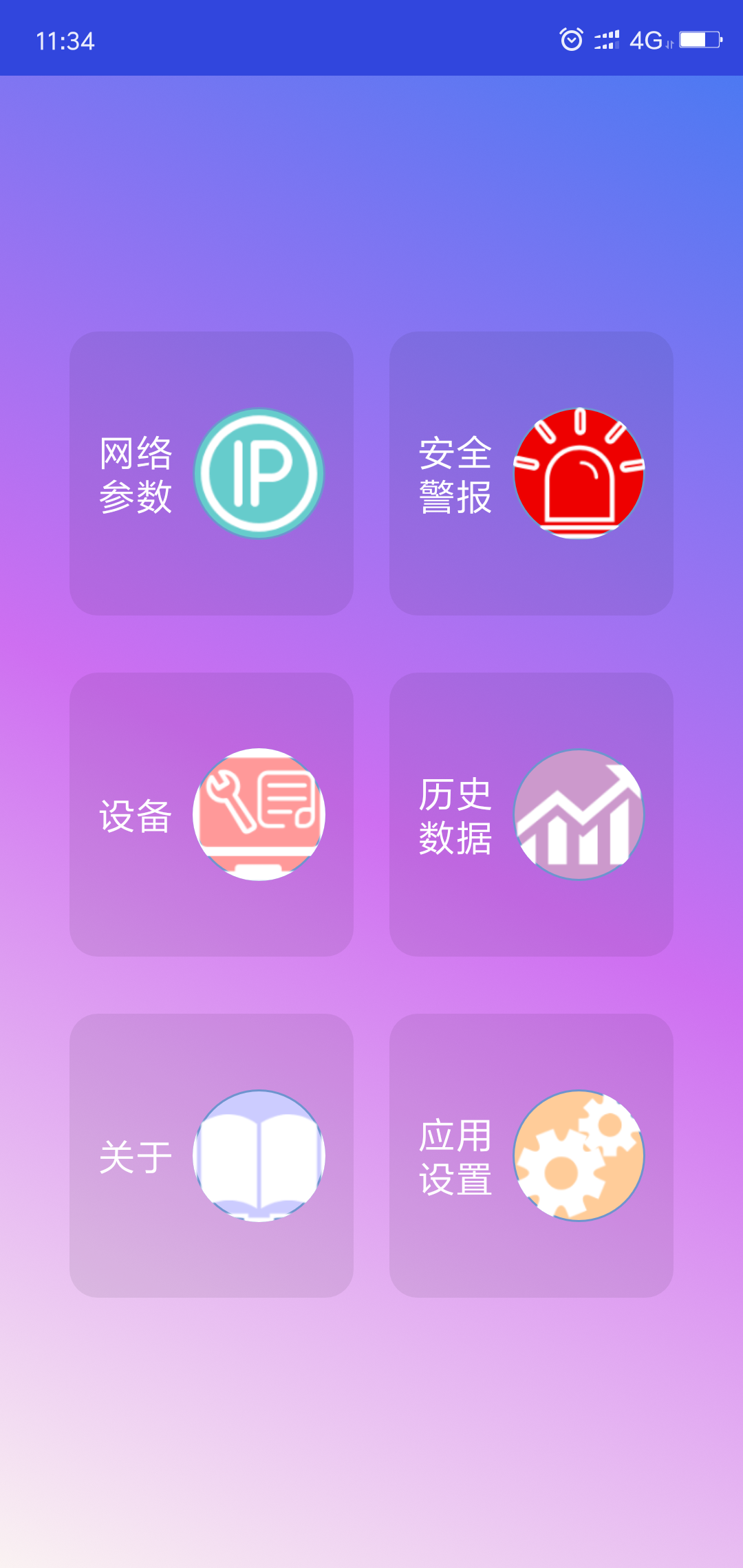Click the rising bar chart icon
743x1568 pixels.
(578, 814)
